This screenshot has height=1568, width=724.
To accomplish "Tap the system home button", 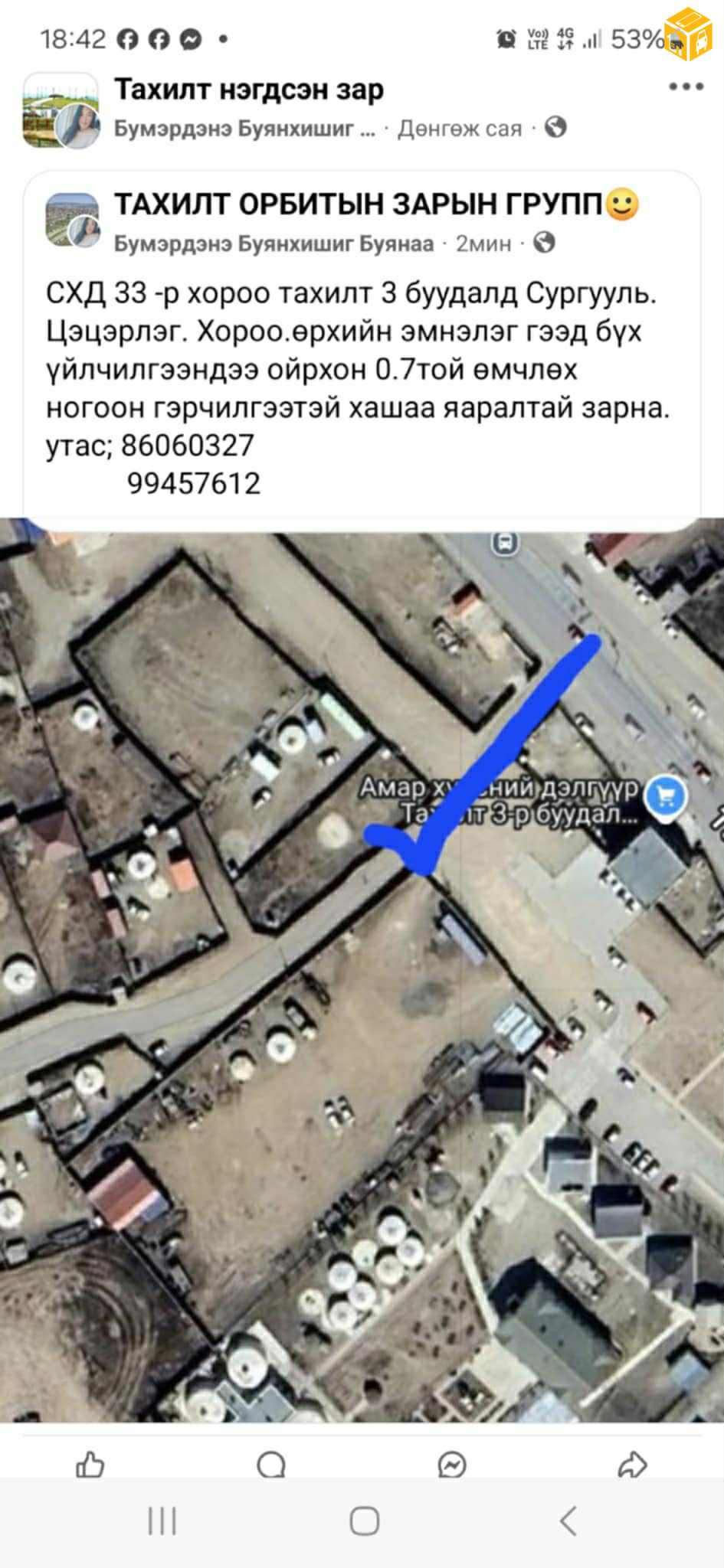I will [x=364, y=1521].
